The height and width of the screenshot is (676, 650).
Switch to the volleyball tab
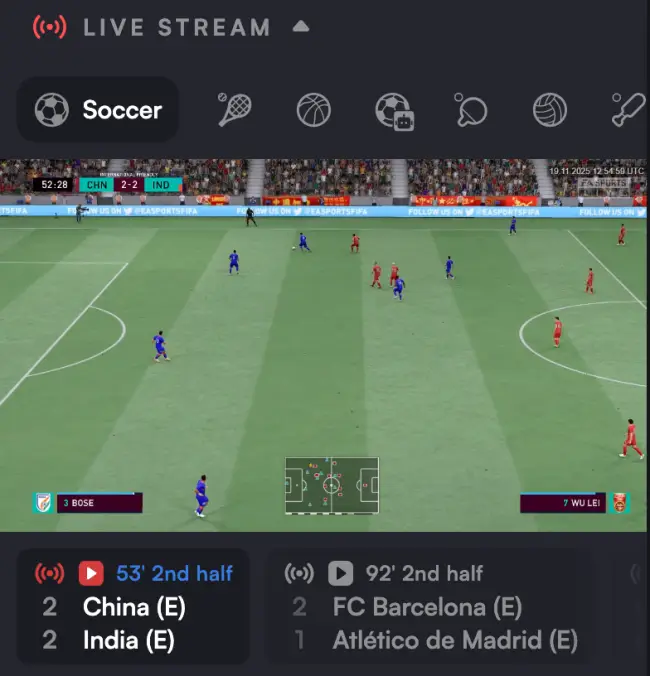[x=549, y=110]
